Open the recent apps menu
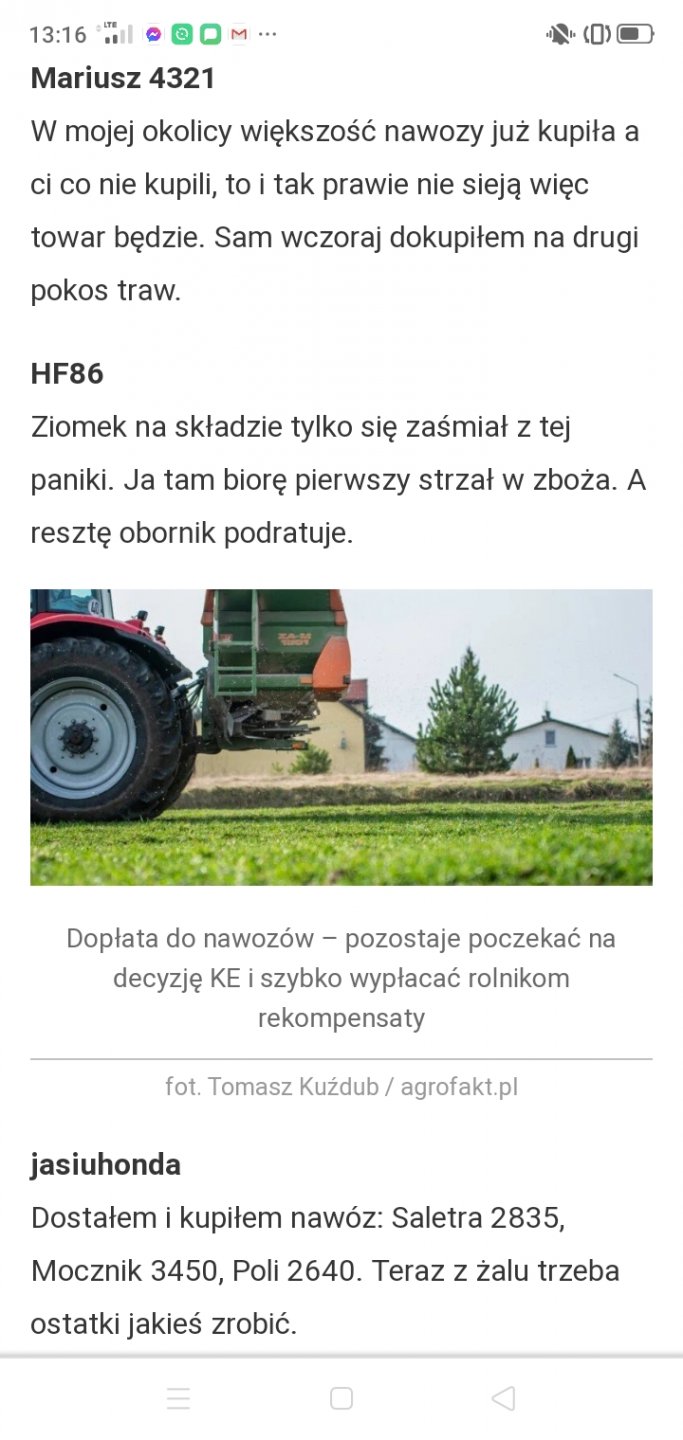 pyautogui.click(x=178, y=1398)
